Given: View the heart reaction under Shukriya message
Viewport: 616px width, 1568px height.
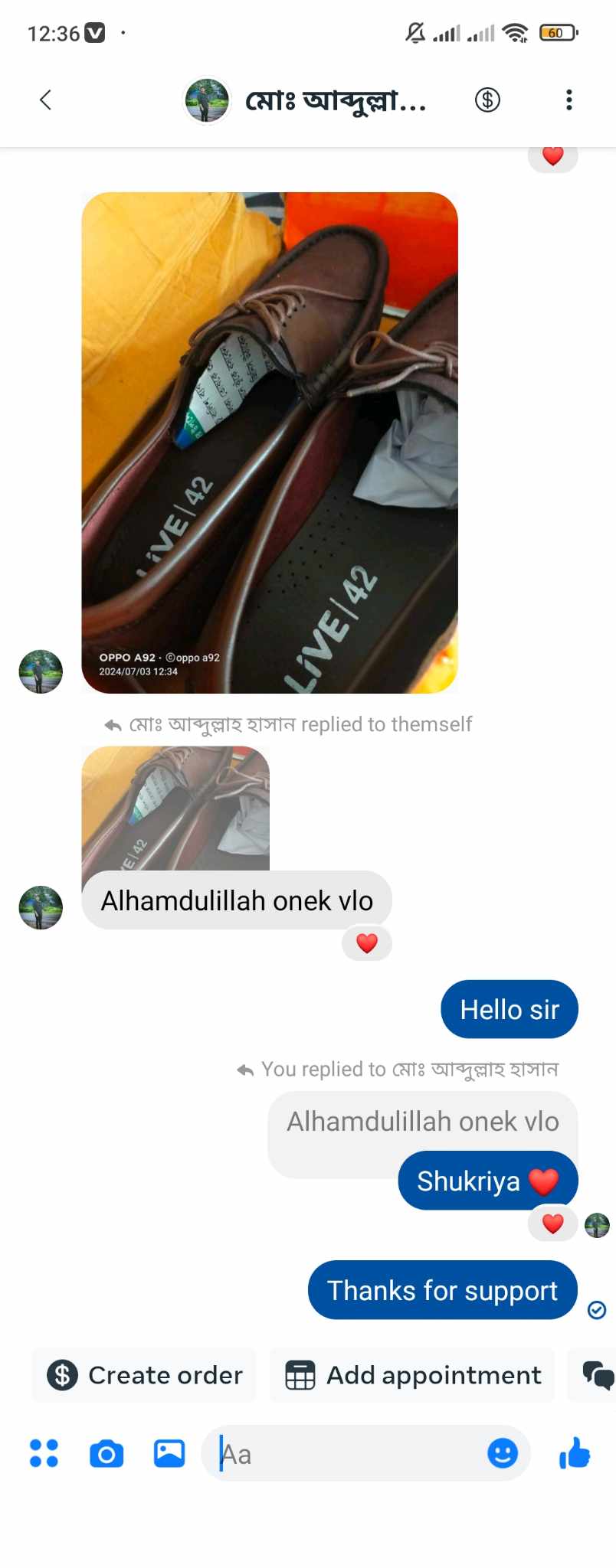Looking at the screenshot, I should 552,1224.
